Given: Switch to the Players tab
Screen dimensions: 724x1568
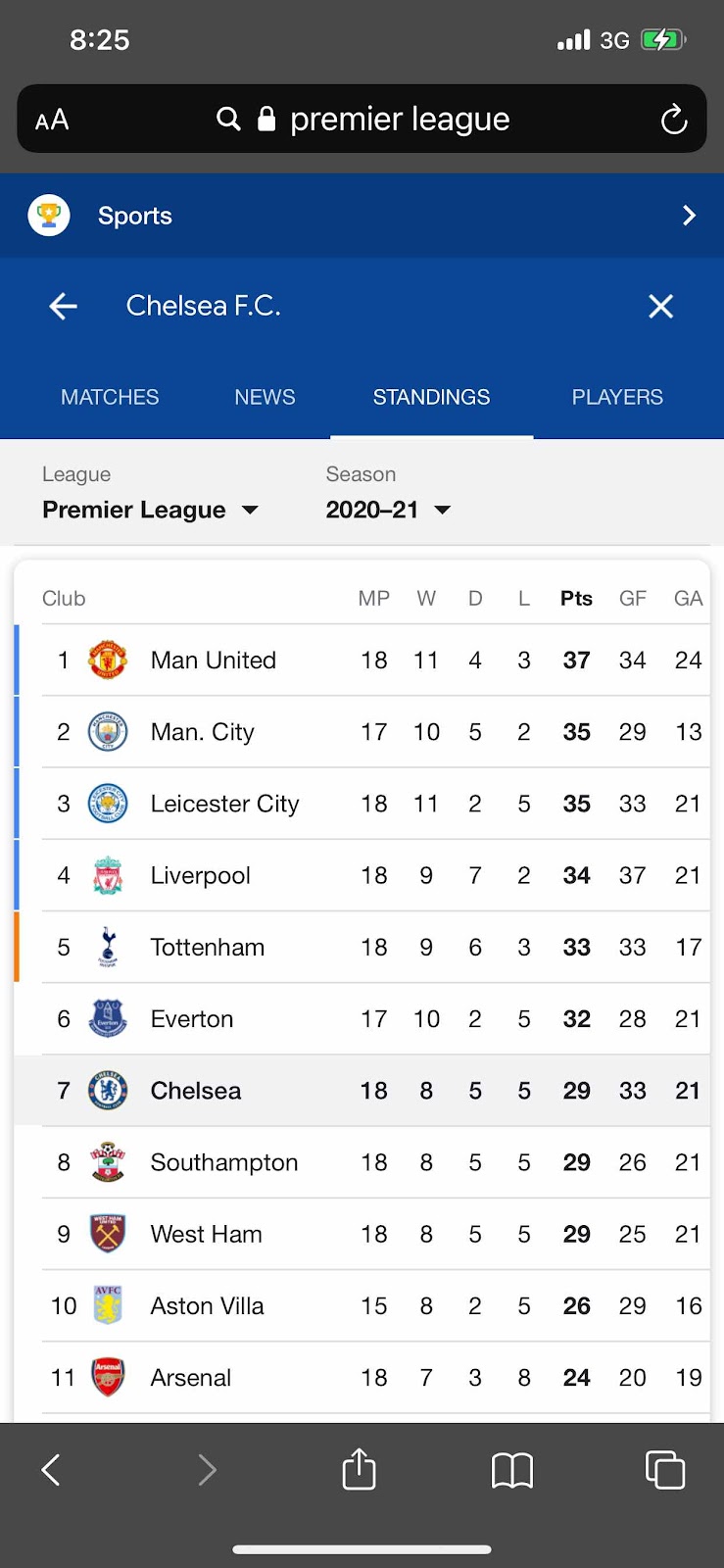Looking at the screenshot, I should pos(617,397).
